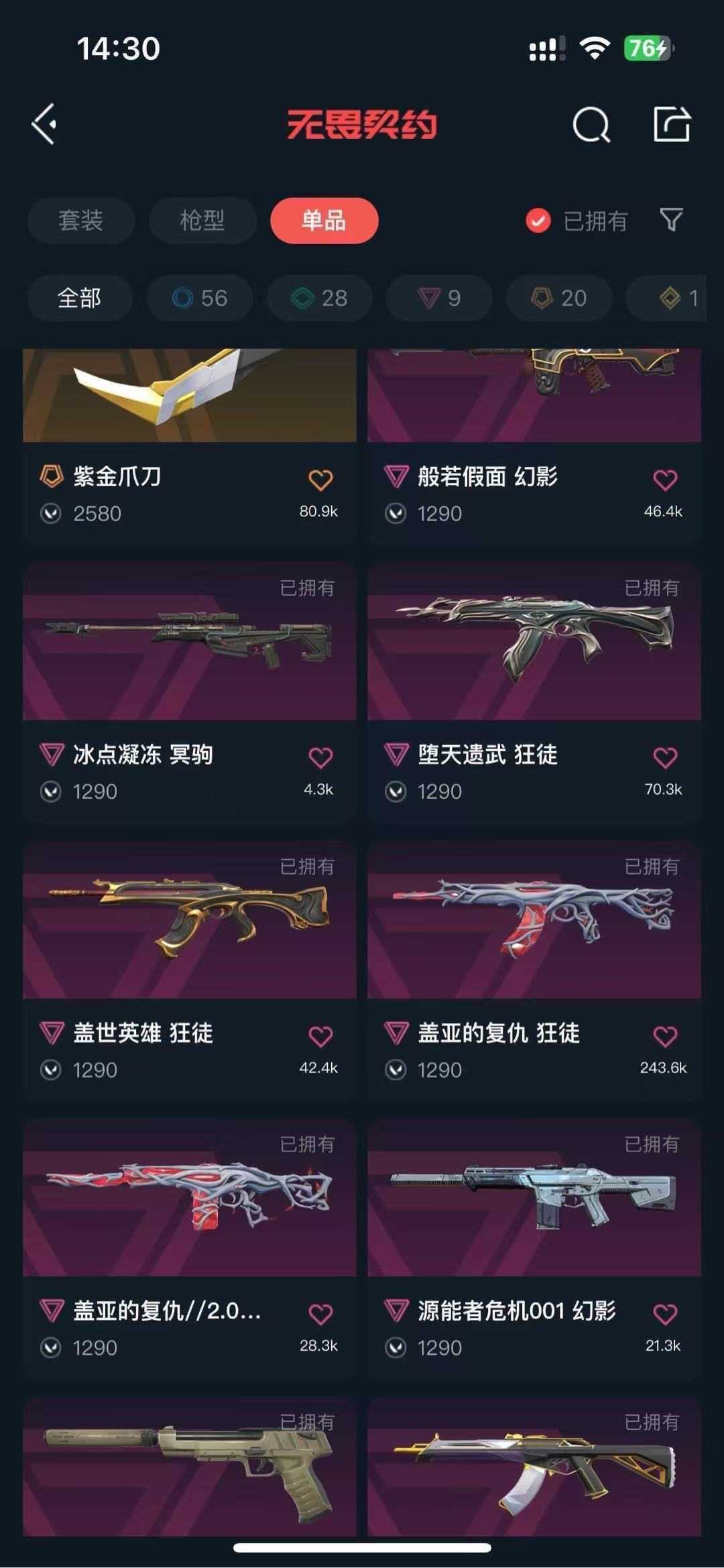Open the filter funnel icon

click(671, 219)
